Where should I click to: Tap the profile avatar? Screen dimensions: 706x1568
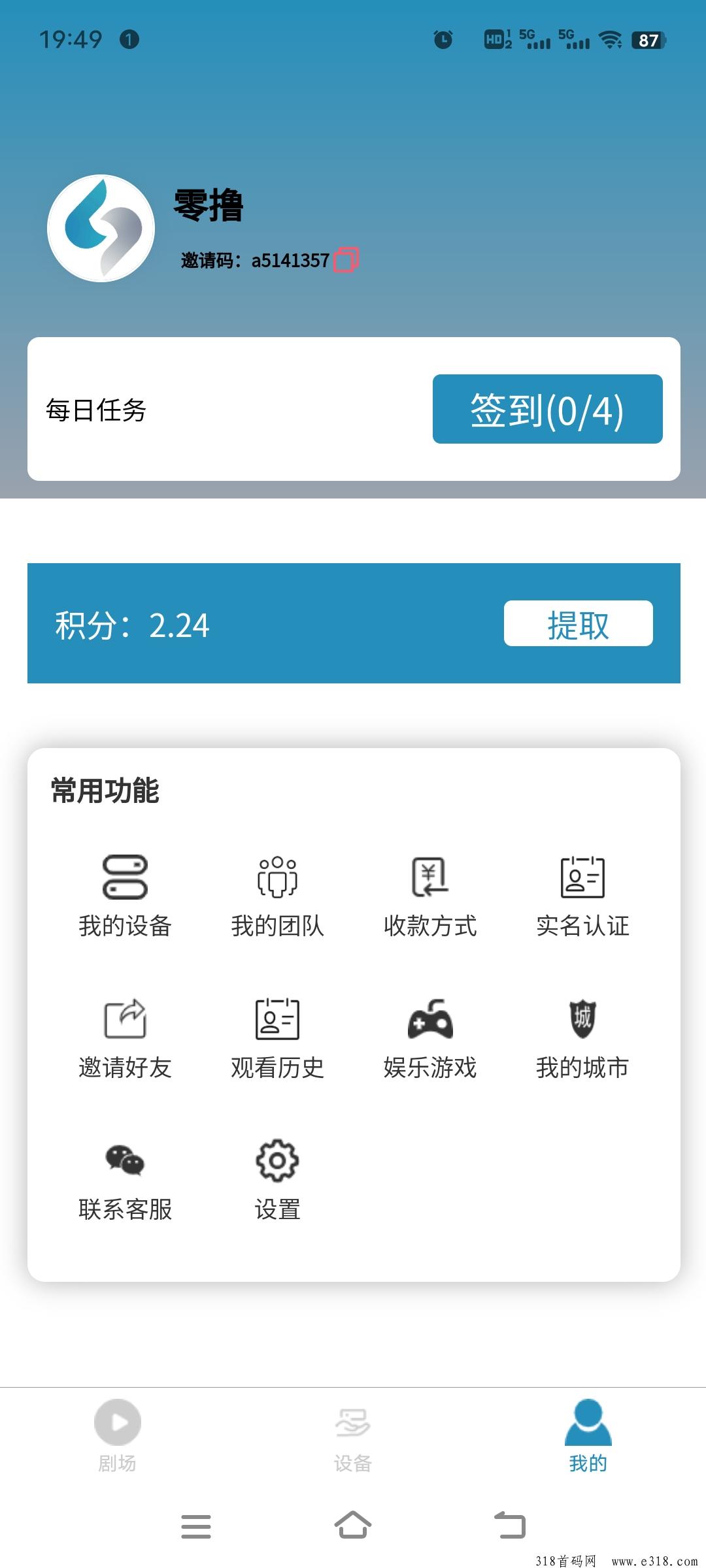tap(101, 228)
